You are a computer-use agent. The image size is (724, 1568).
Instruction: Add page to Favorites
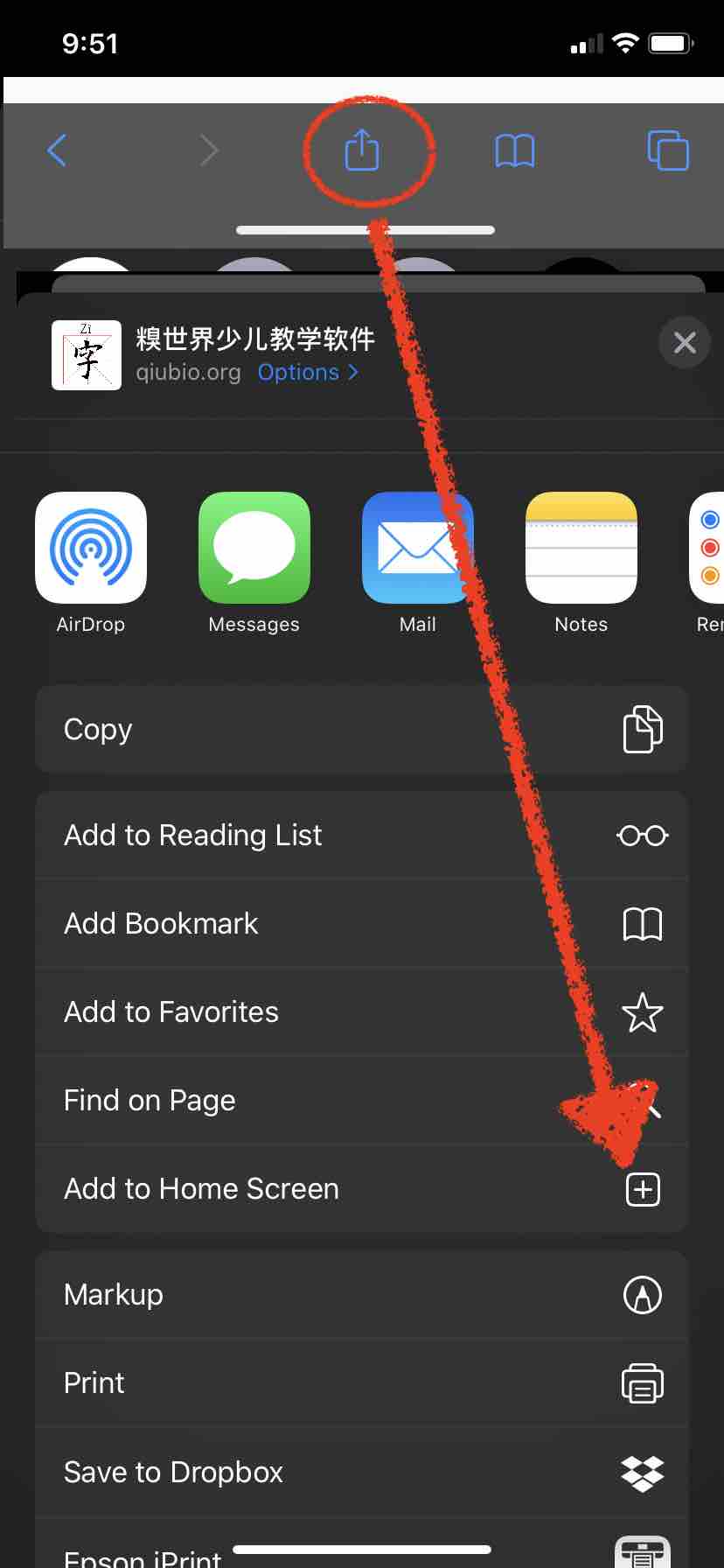coord(362,1011)
